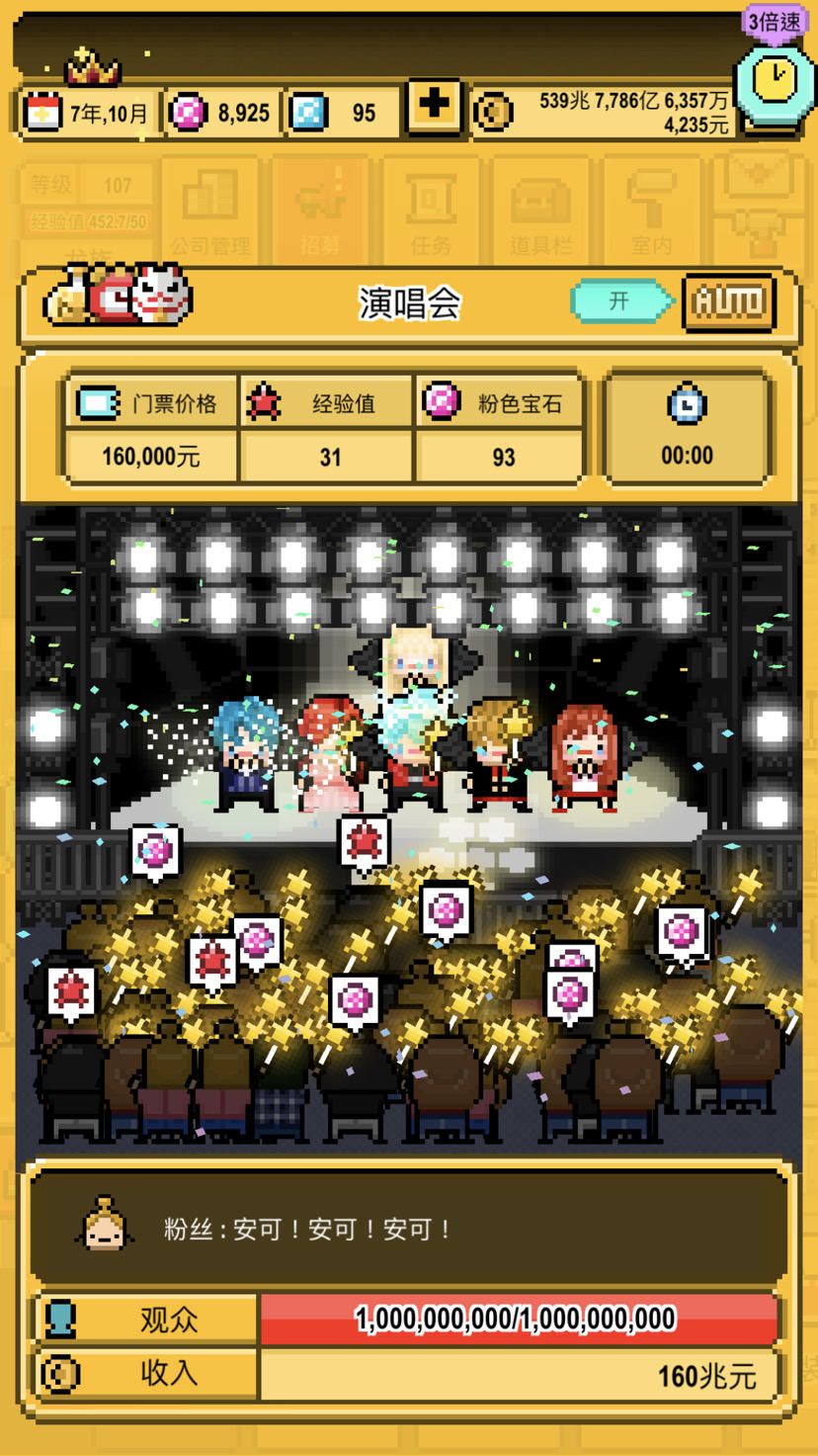The width and height of the screenshot is (818, 1456).
Task: Toggle the AUTO concert mode button
Action: pyautogui.click(x=728, y=300)
